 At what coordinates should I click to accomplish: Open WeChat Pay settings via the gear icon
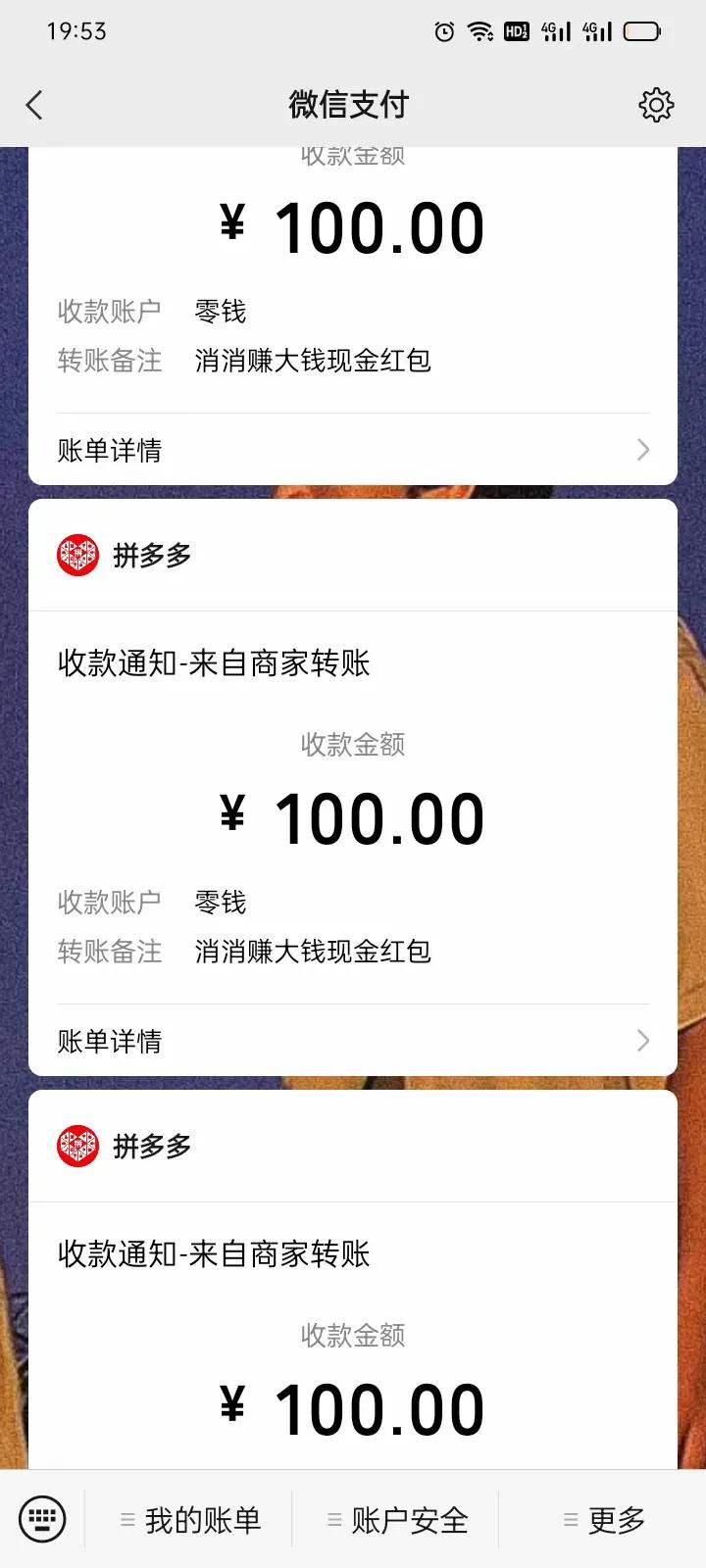tap(655, 104)
